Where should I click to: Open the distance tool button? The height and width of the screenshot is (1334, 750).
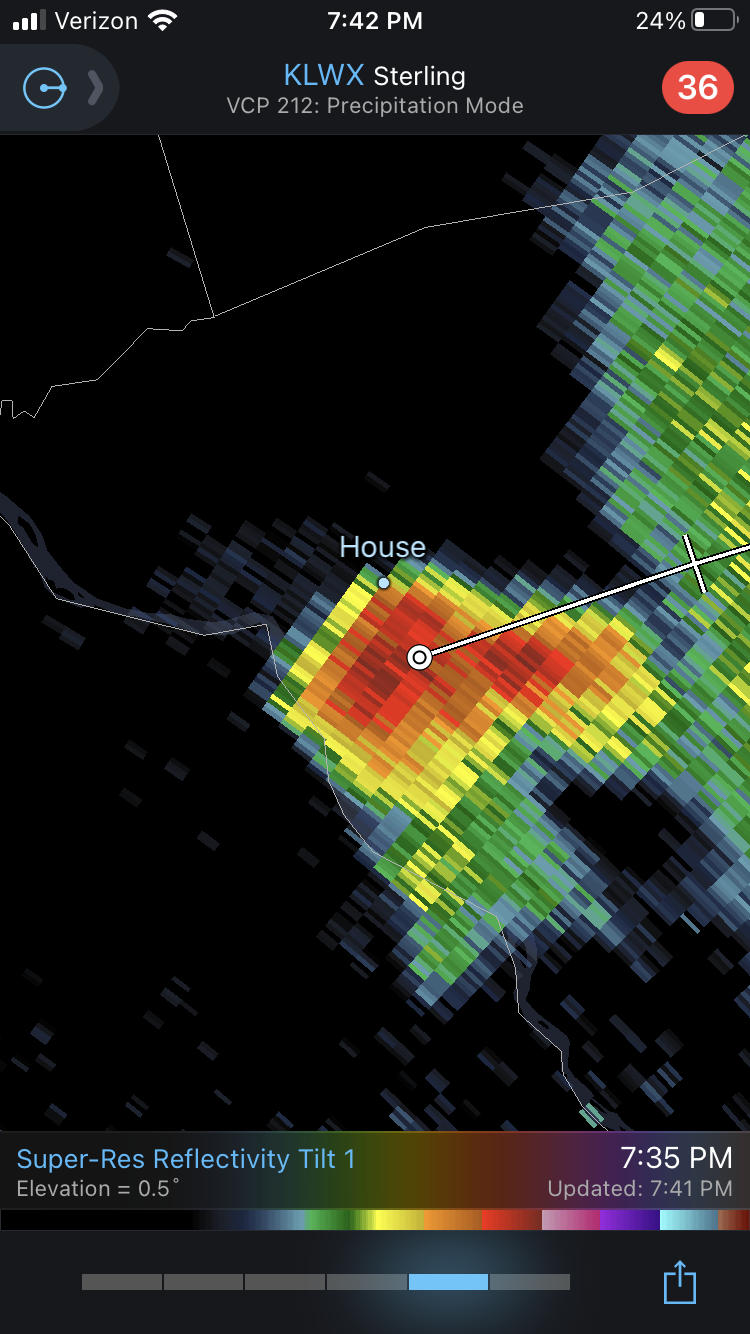(x=45, y=89)
